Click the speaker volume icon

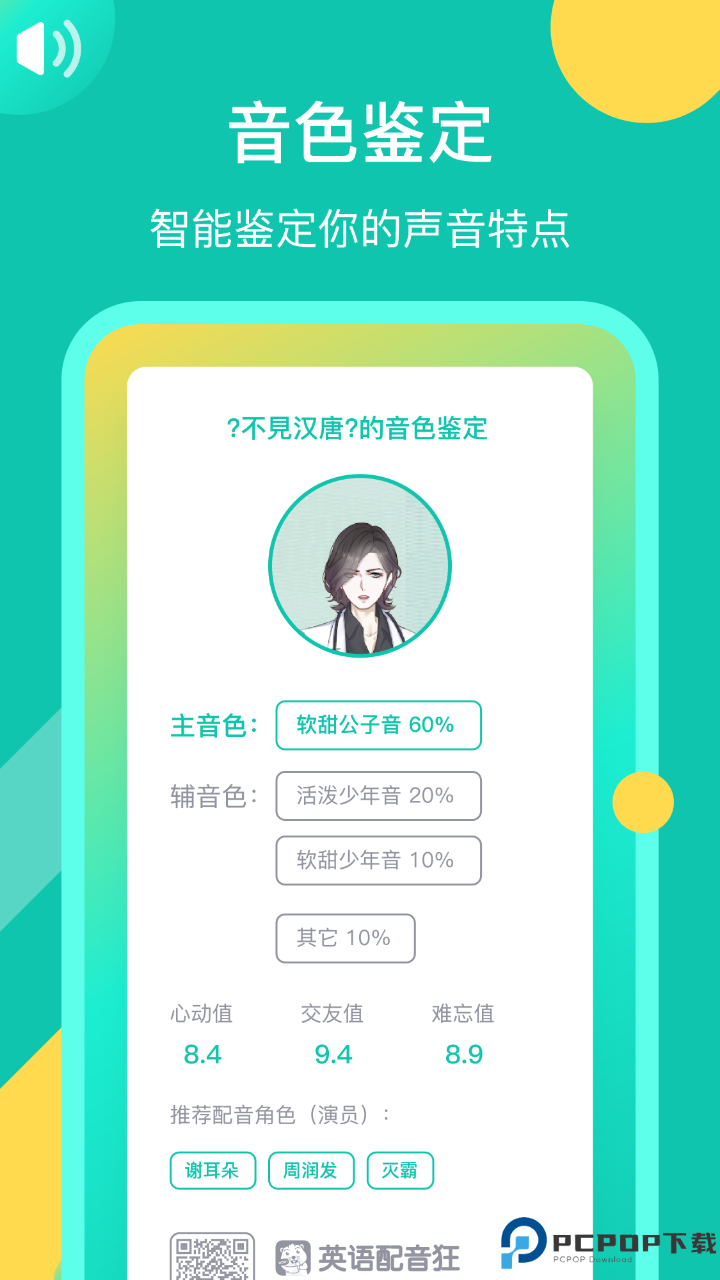(x=46, y=46)
